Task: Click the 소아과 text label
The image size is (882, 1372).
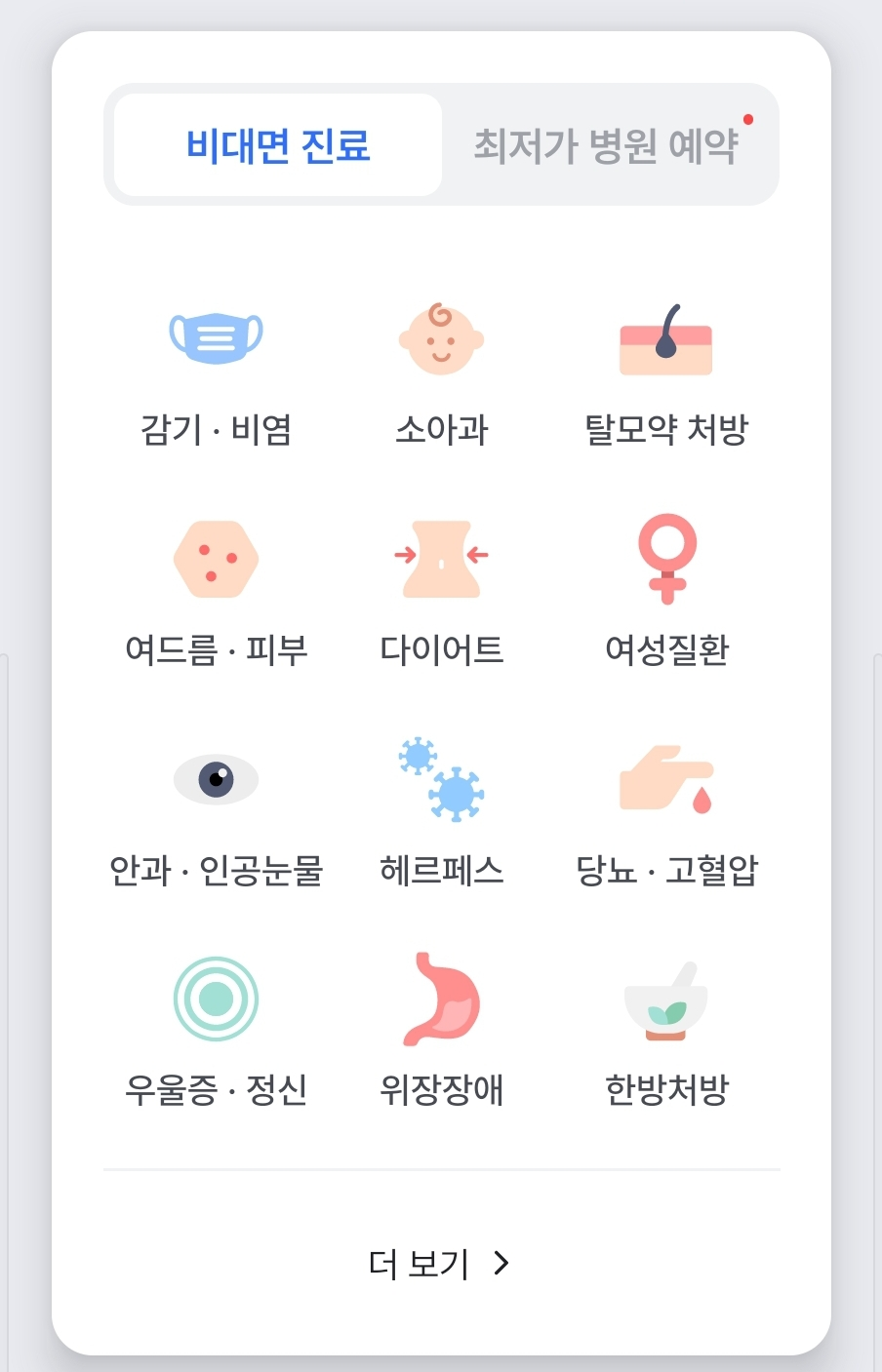Action: [x=441, y=427]
